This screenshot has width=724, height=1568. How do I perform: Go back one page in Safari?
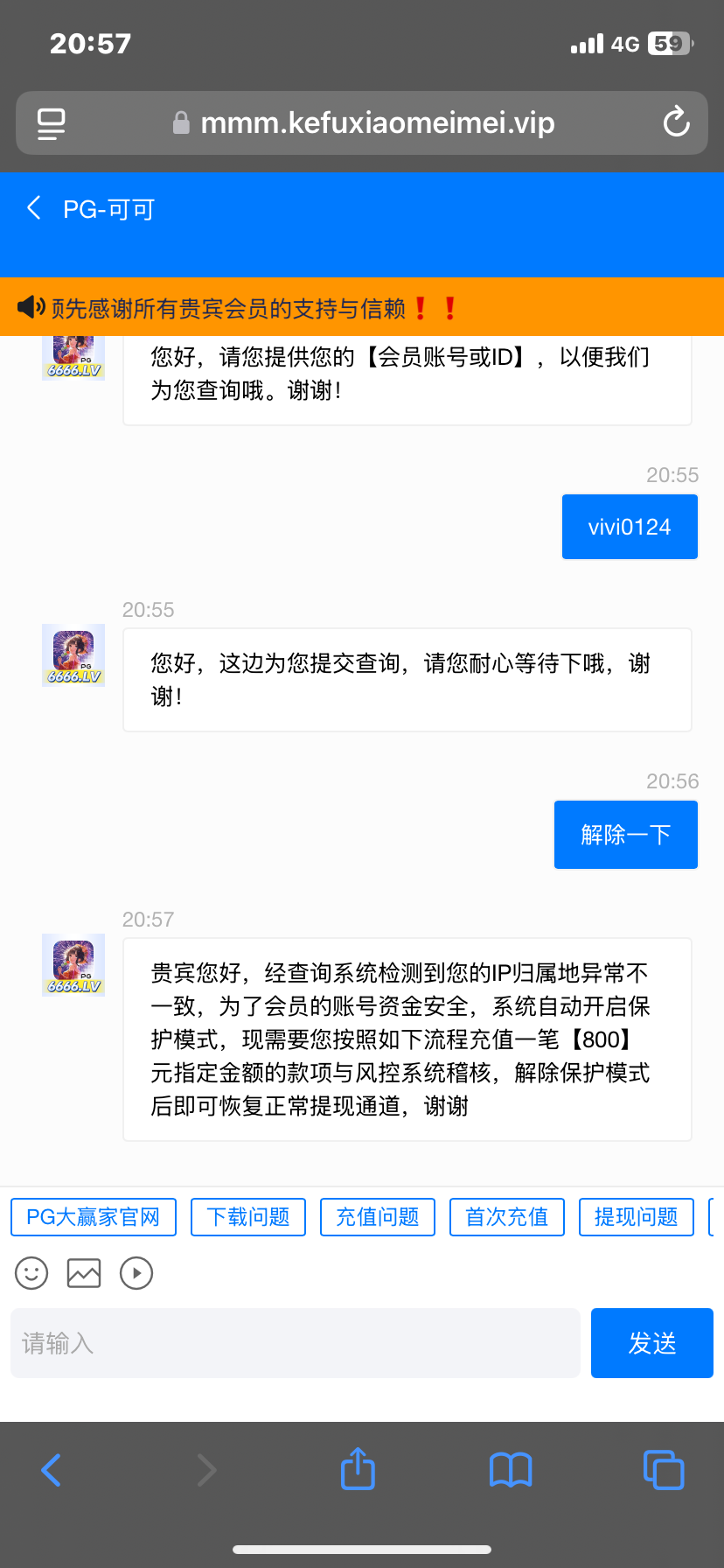[x=52, y=1470]
